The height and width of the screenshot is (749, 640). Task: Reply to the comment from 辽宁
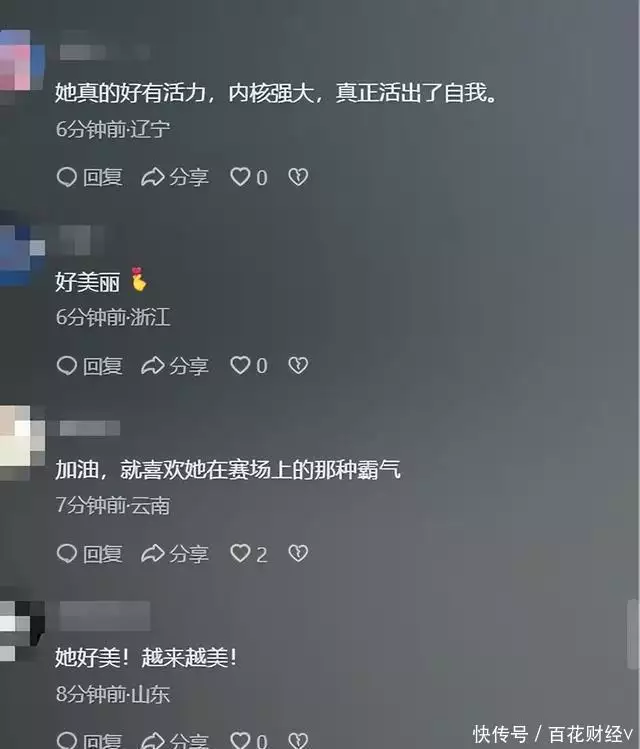coord(89,177)
